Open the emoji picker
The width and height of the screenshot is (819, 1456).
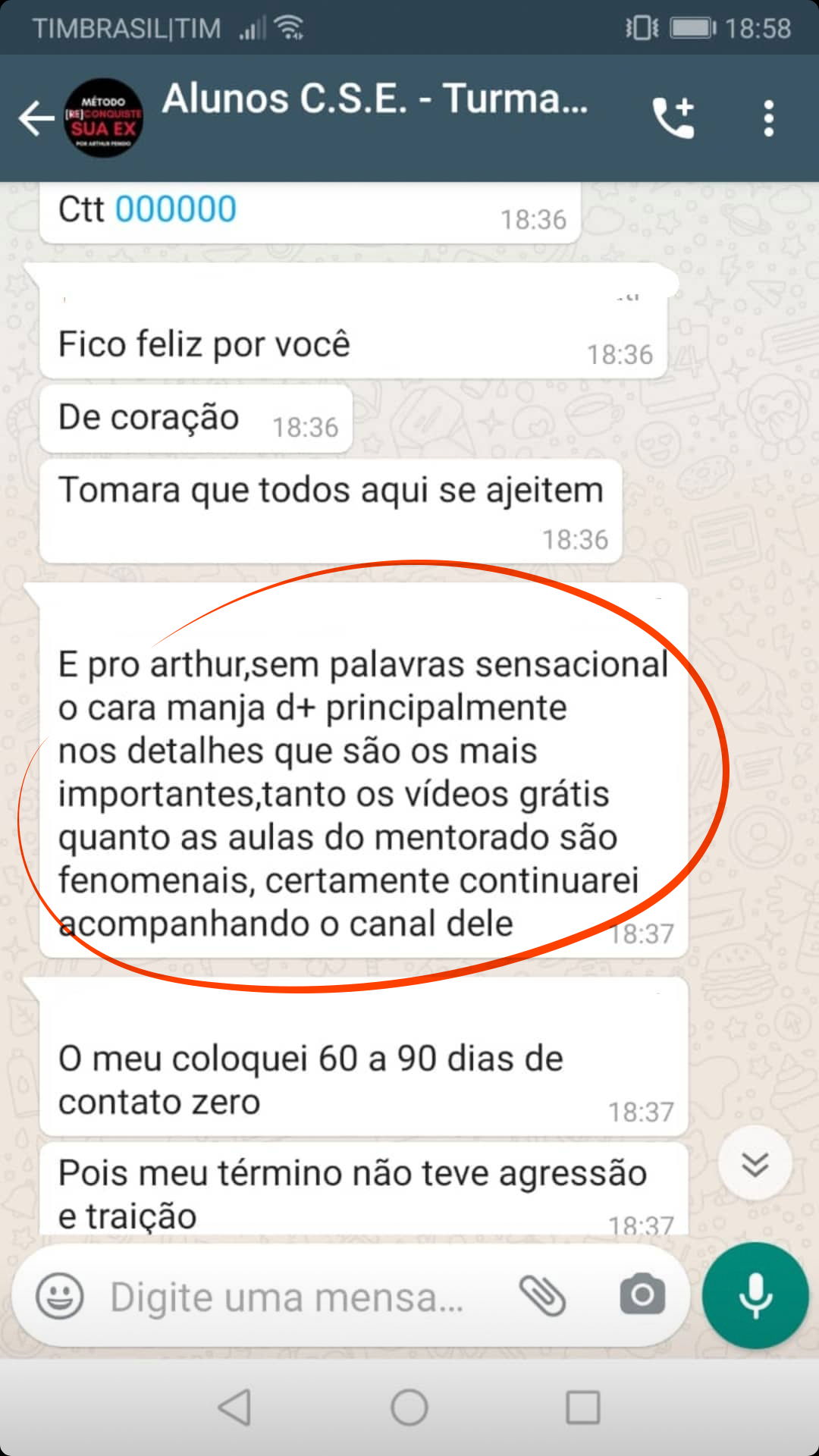[x=60, y=1295]
